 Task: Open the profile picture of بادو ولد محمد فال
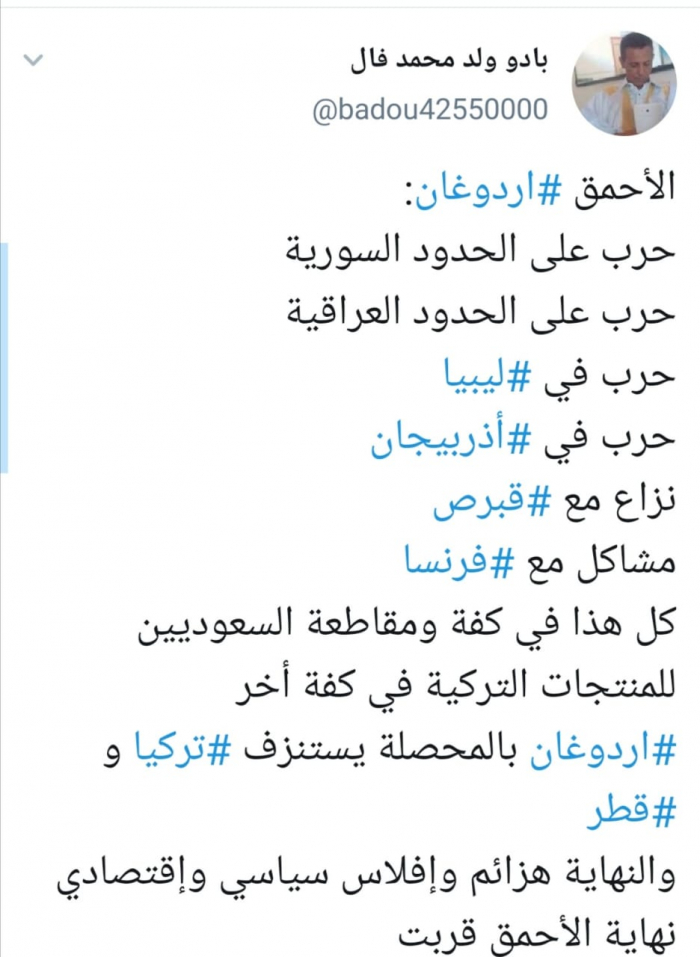pos(623,84)
